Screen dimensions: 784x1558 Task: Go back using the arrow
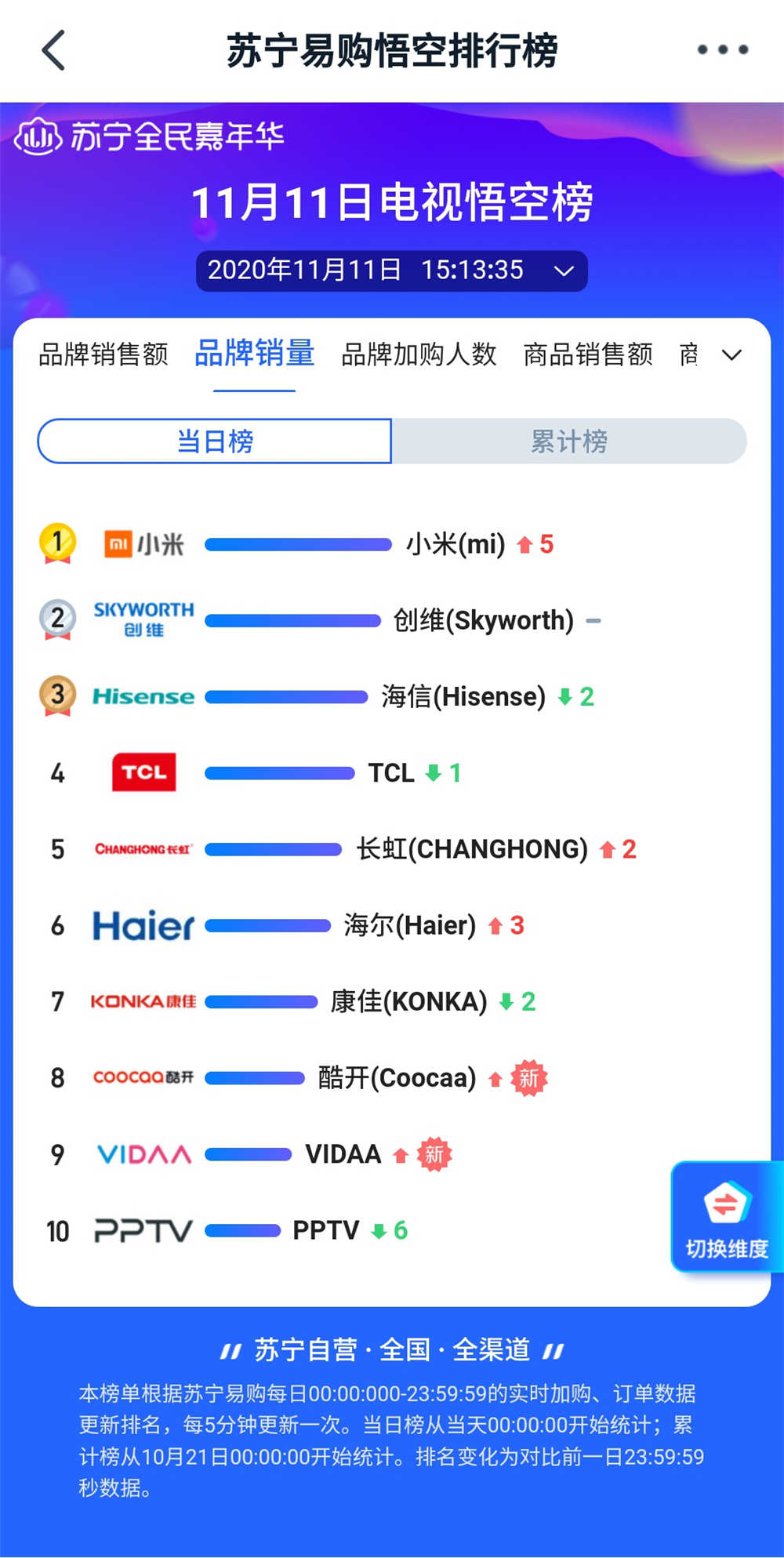click(x=53, y=51)
